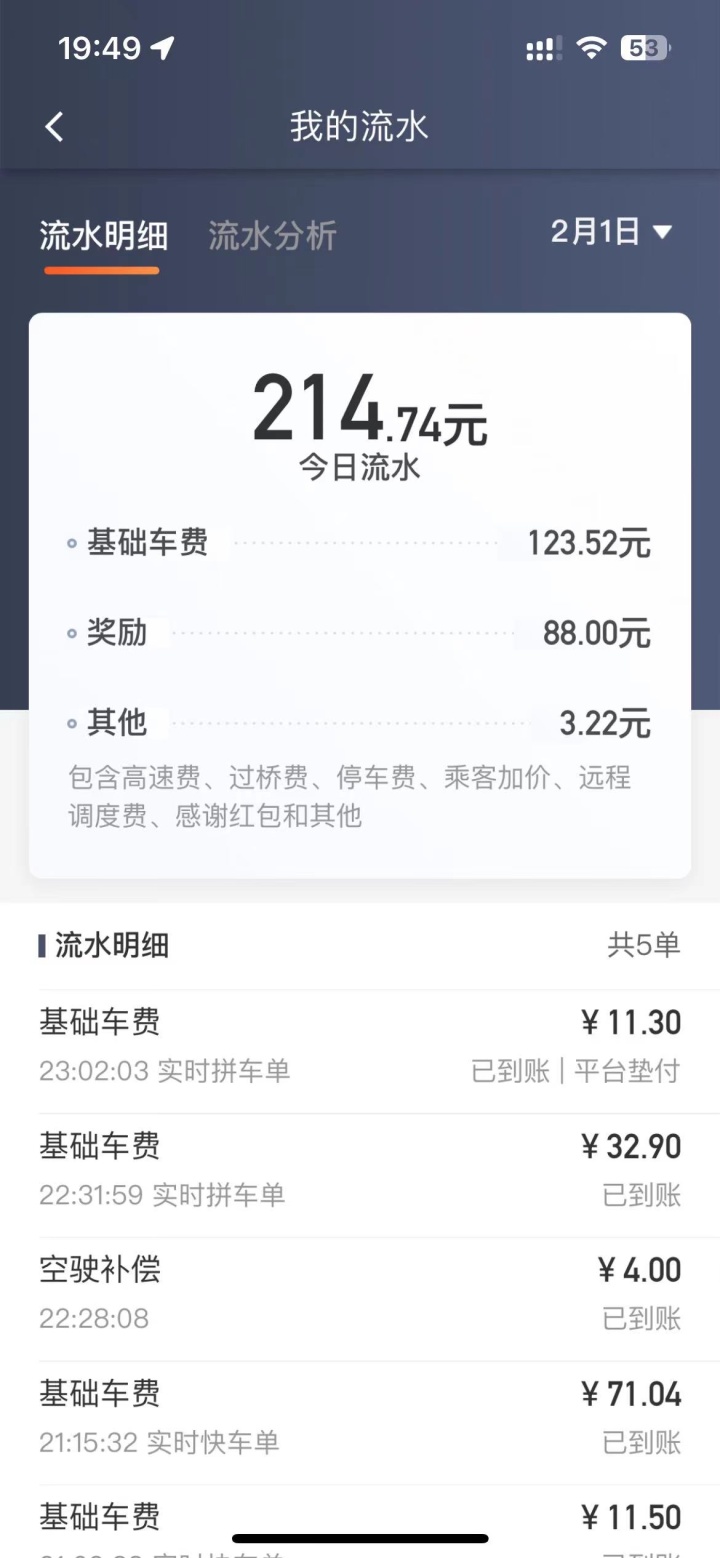
Task: Expand the 基础车费 summary row
Action: (360, 544)
